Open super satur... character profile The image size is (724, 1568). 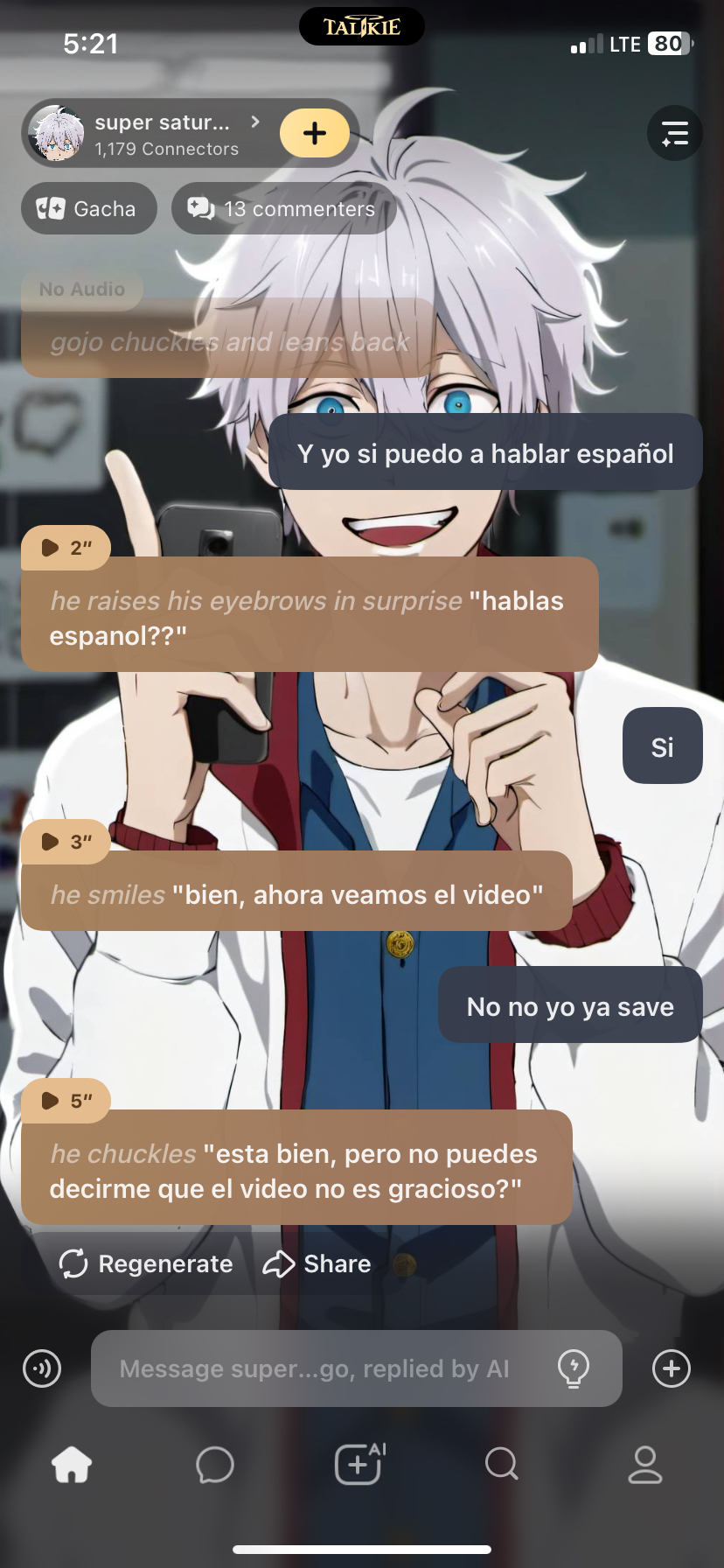click(162, 134)
